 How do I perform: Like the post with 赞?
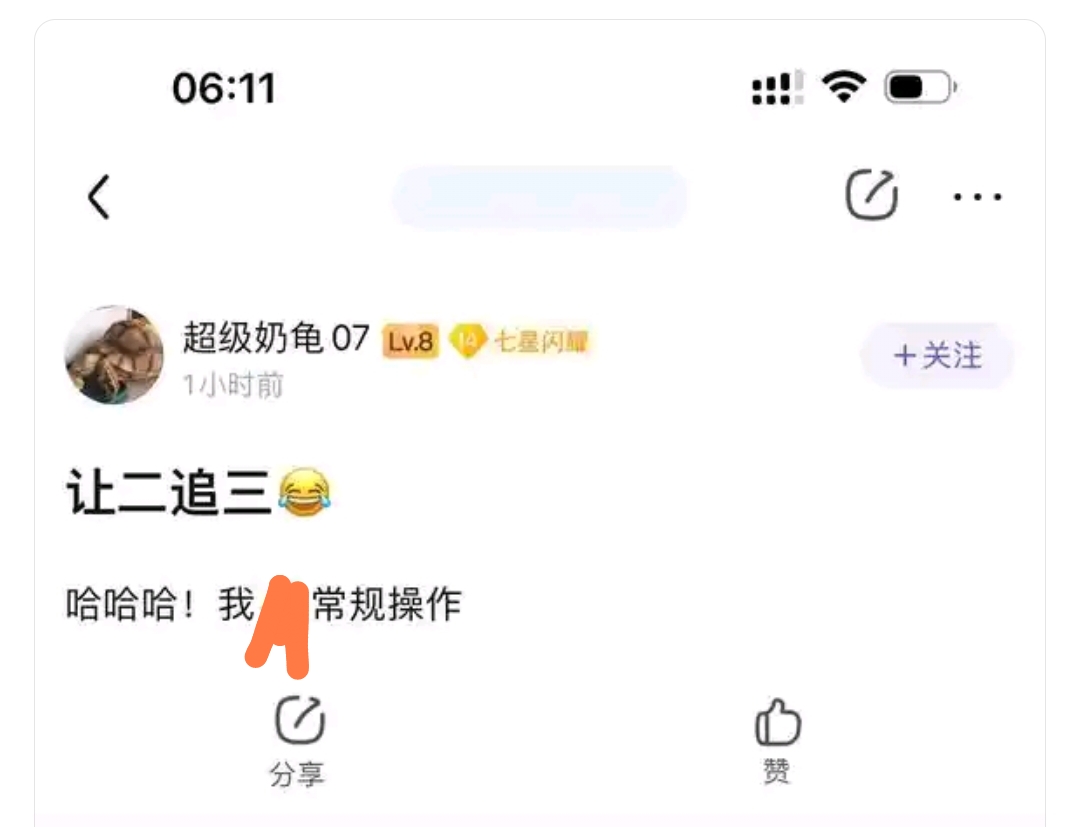pos(777,739)
